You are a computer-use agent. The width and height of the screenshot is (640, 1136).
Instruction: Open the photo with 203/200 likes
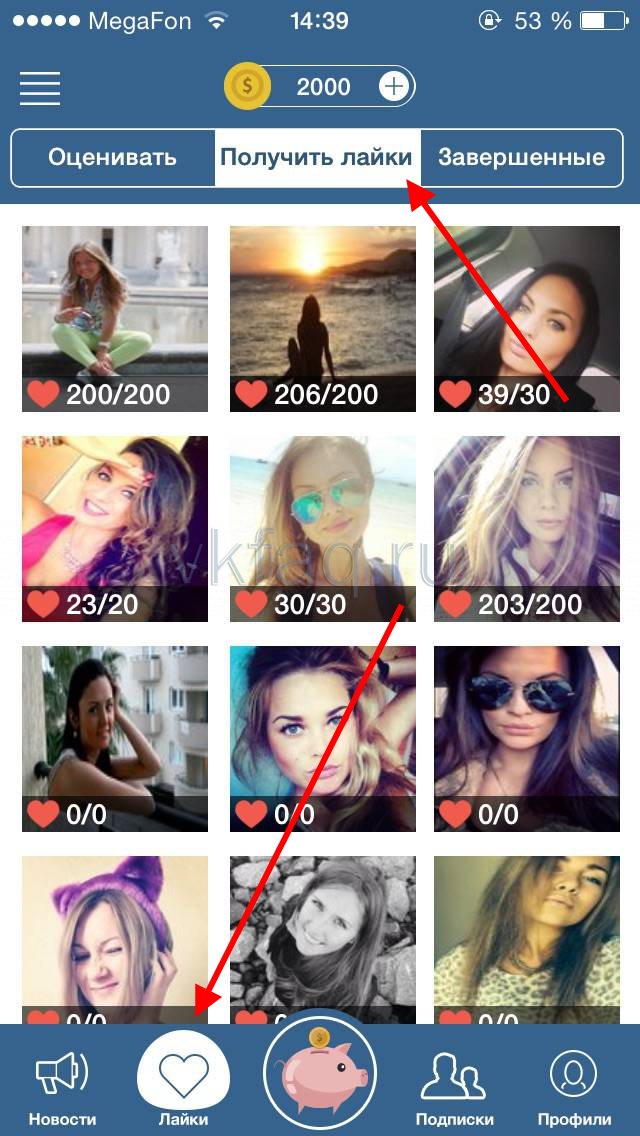[526, 528]
